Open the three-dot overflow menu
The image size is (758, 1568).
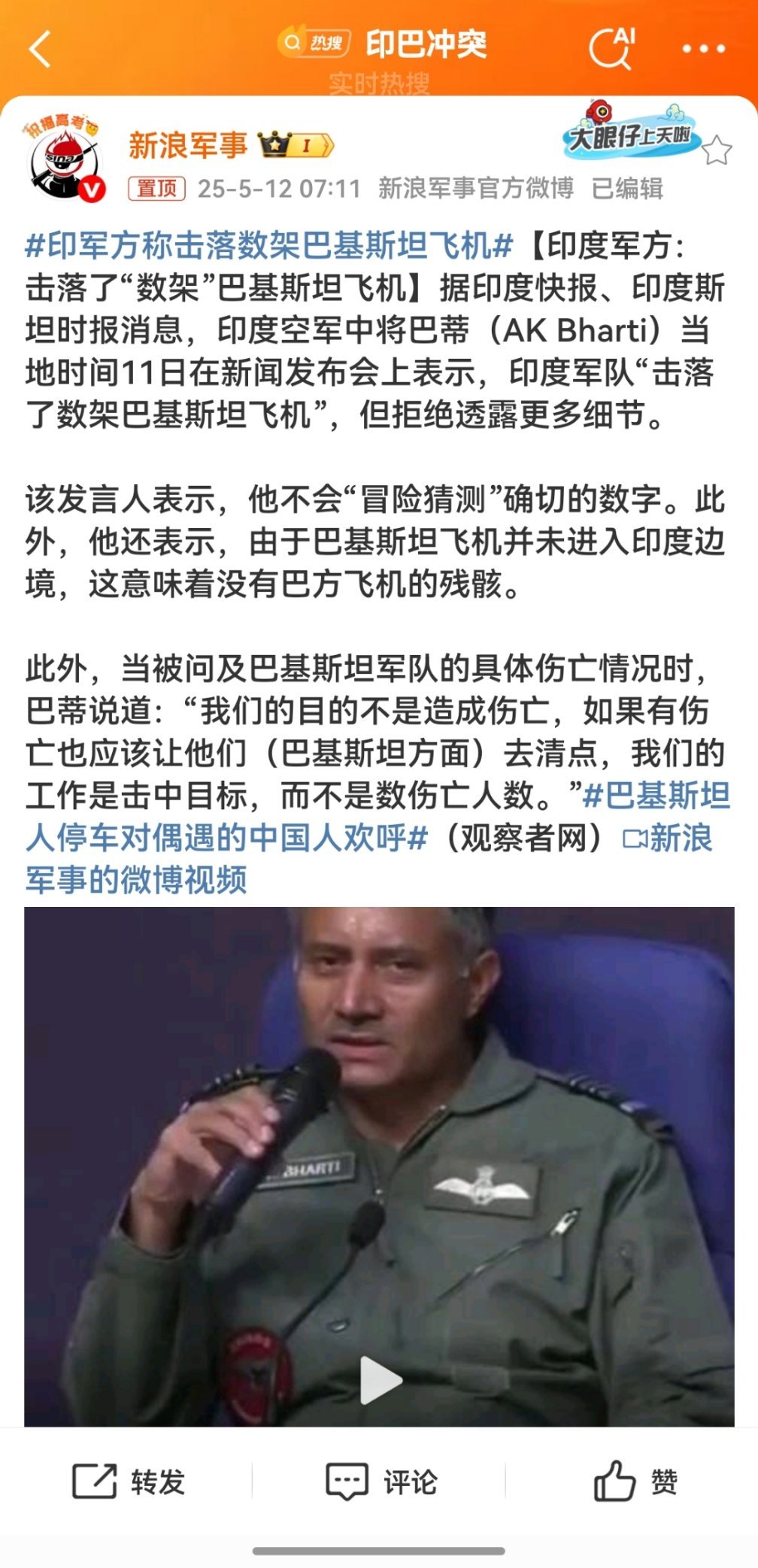(703, 50)
